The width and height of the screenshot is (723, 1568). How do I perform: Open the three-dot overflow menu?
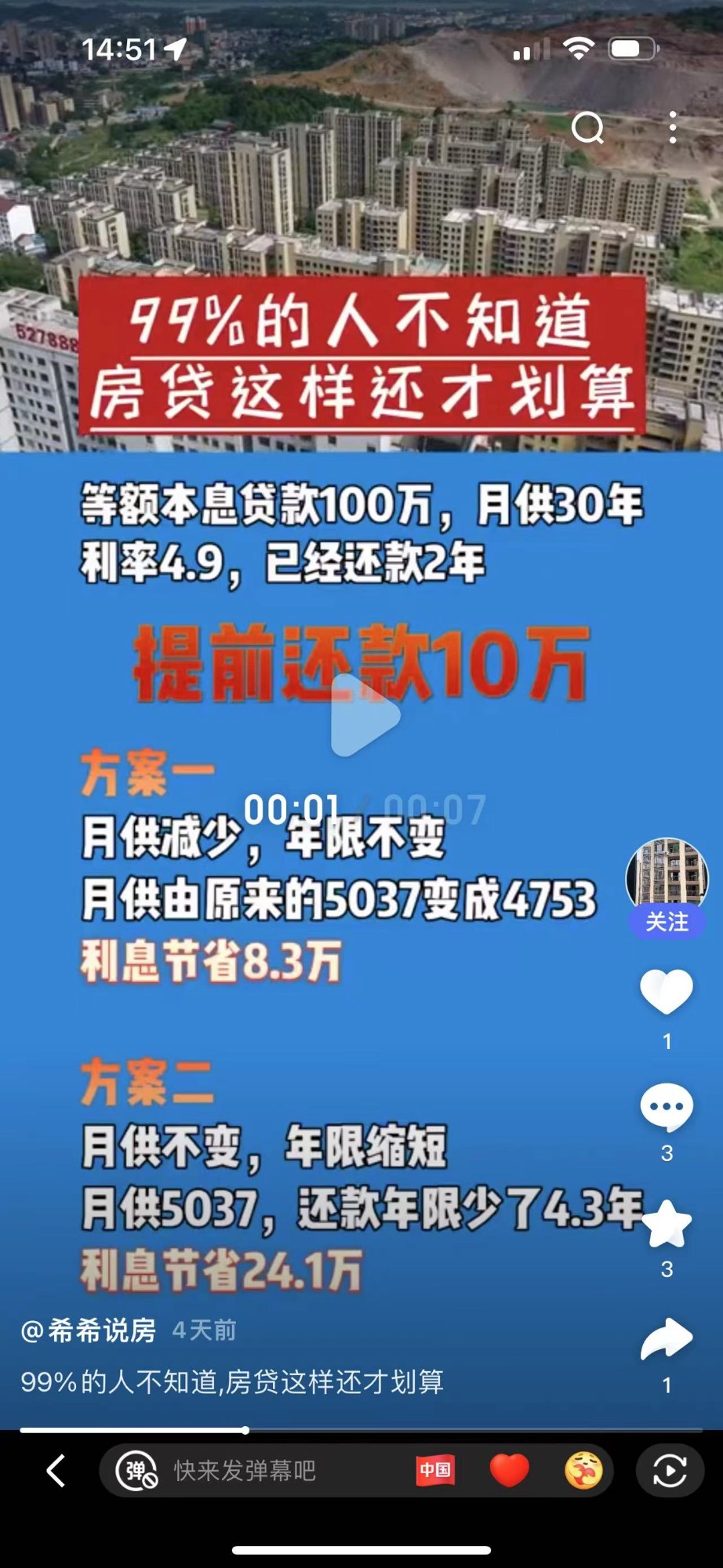coord(673,128)
